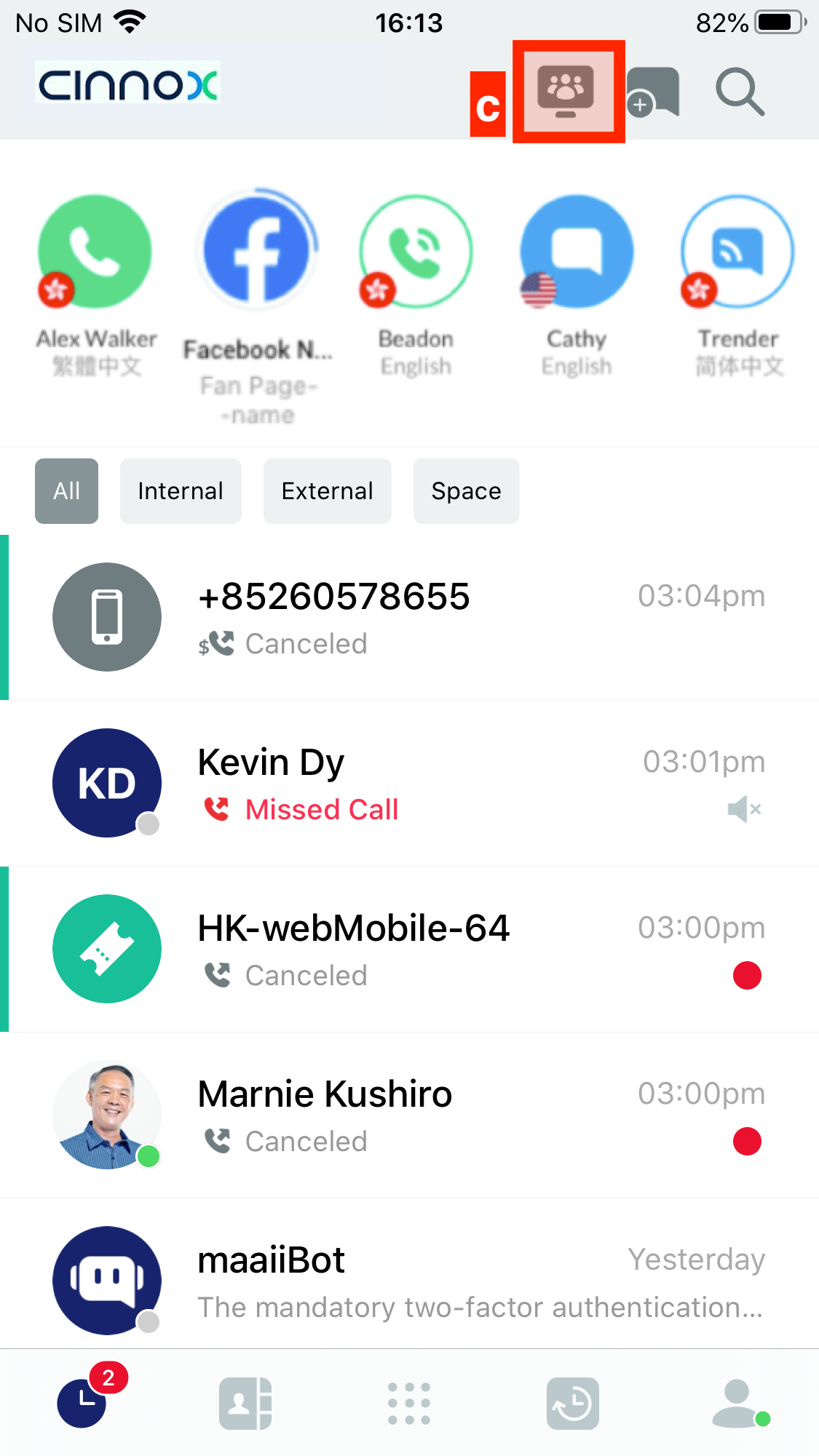Open the search magnifier
819x1456 pixels.
click(x=739, y=92)
